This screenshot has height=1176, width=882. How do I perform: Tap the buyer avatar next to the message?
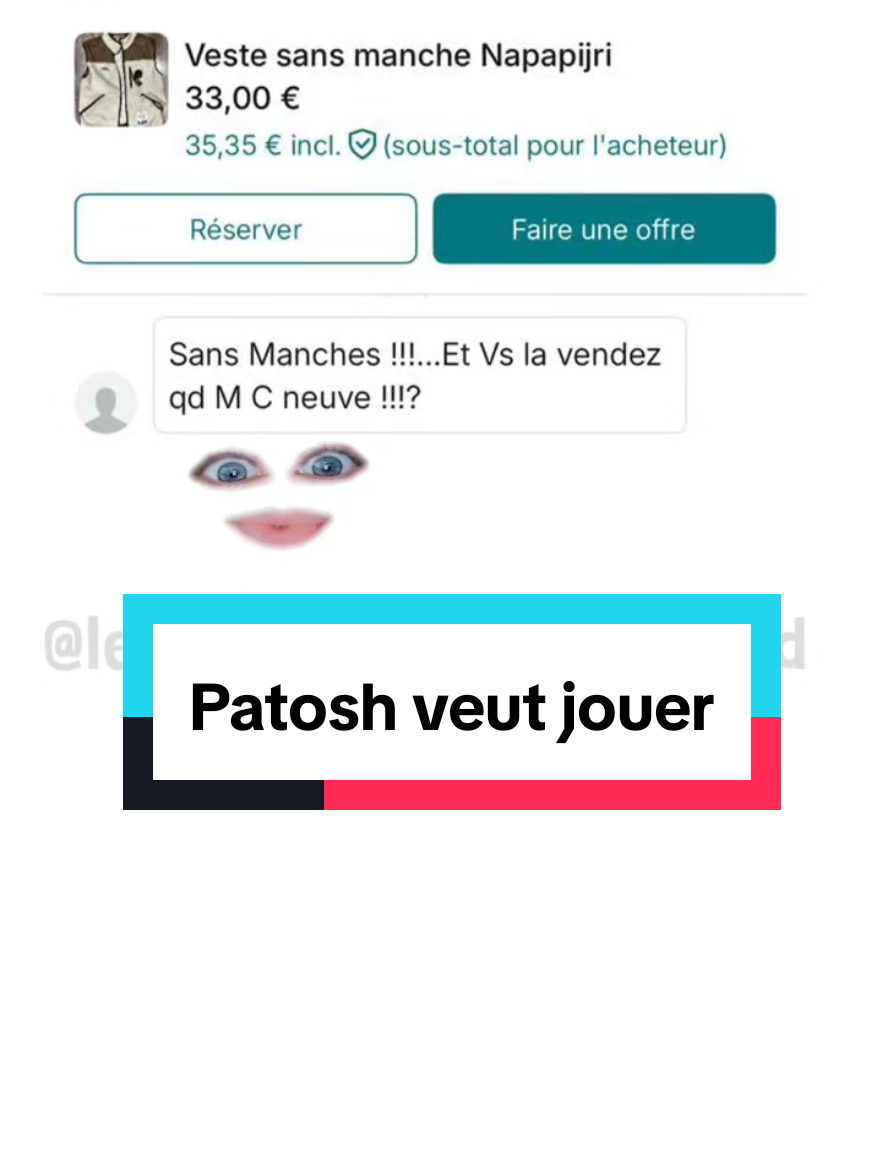pyautogui.click(x=106, y=401)
